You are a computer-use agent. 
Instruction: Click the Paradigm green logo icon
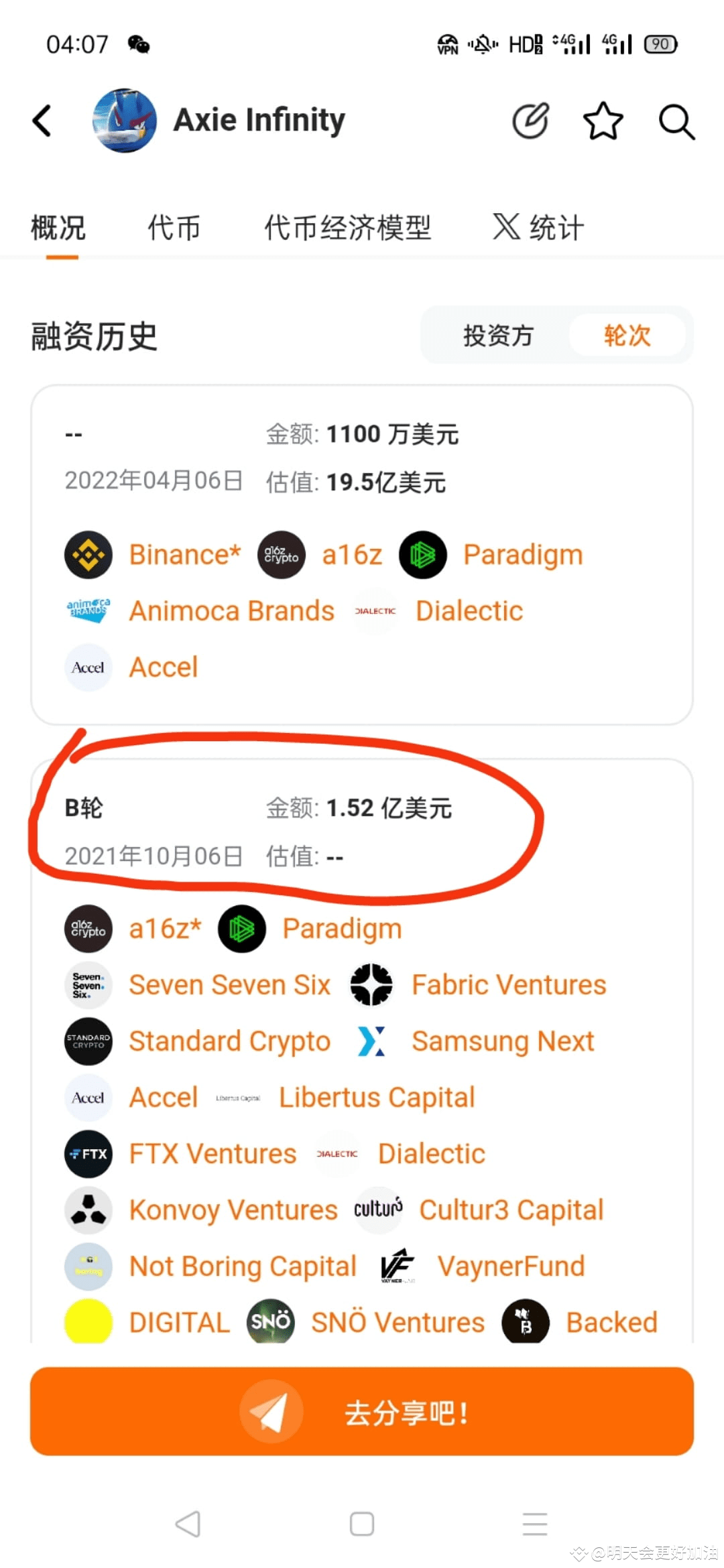point(422,554)
